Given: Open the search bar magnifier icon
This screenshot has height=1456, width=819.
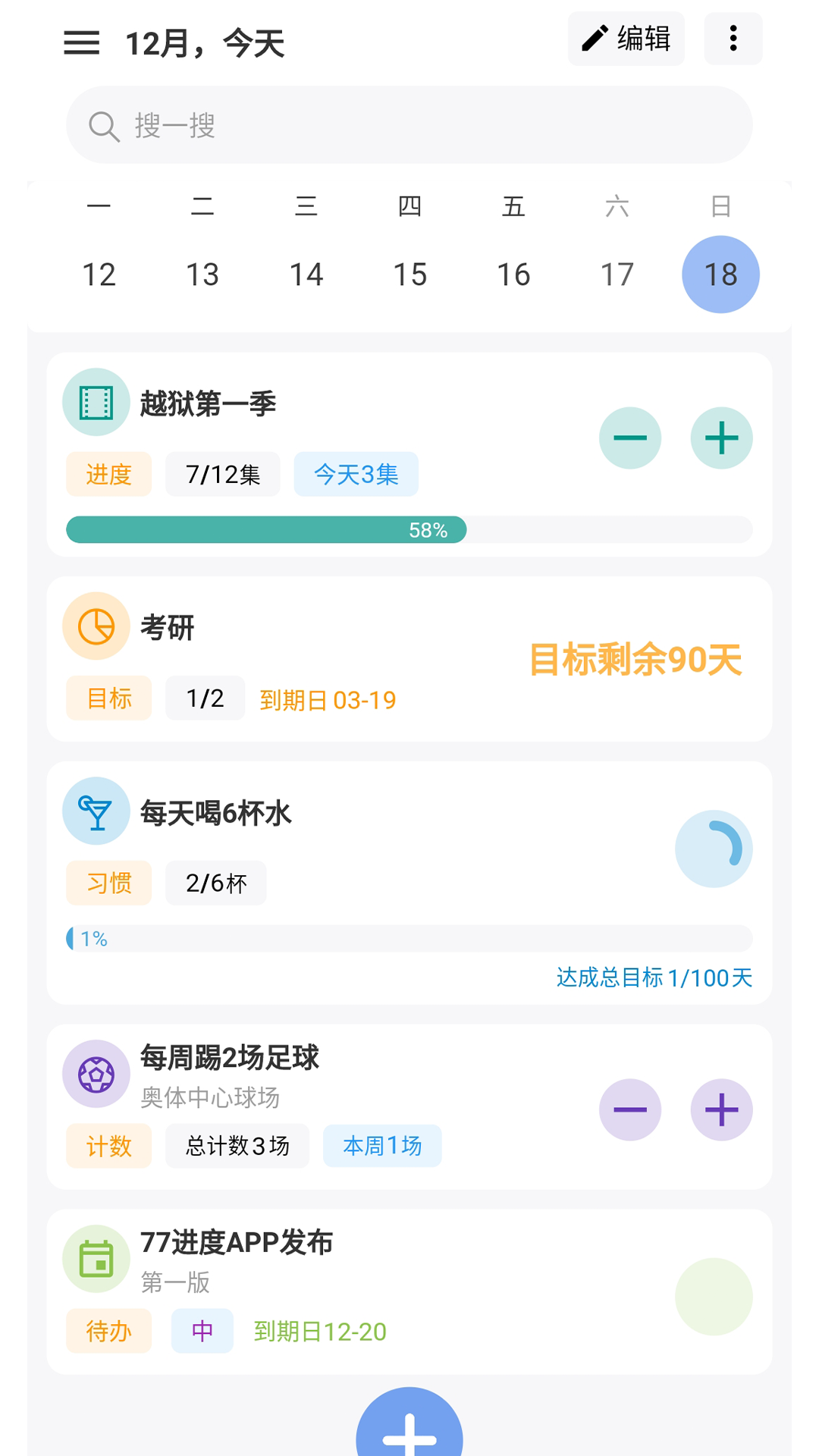Looking at the screenshot, I should pos(104,124).
